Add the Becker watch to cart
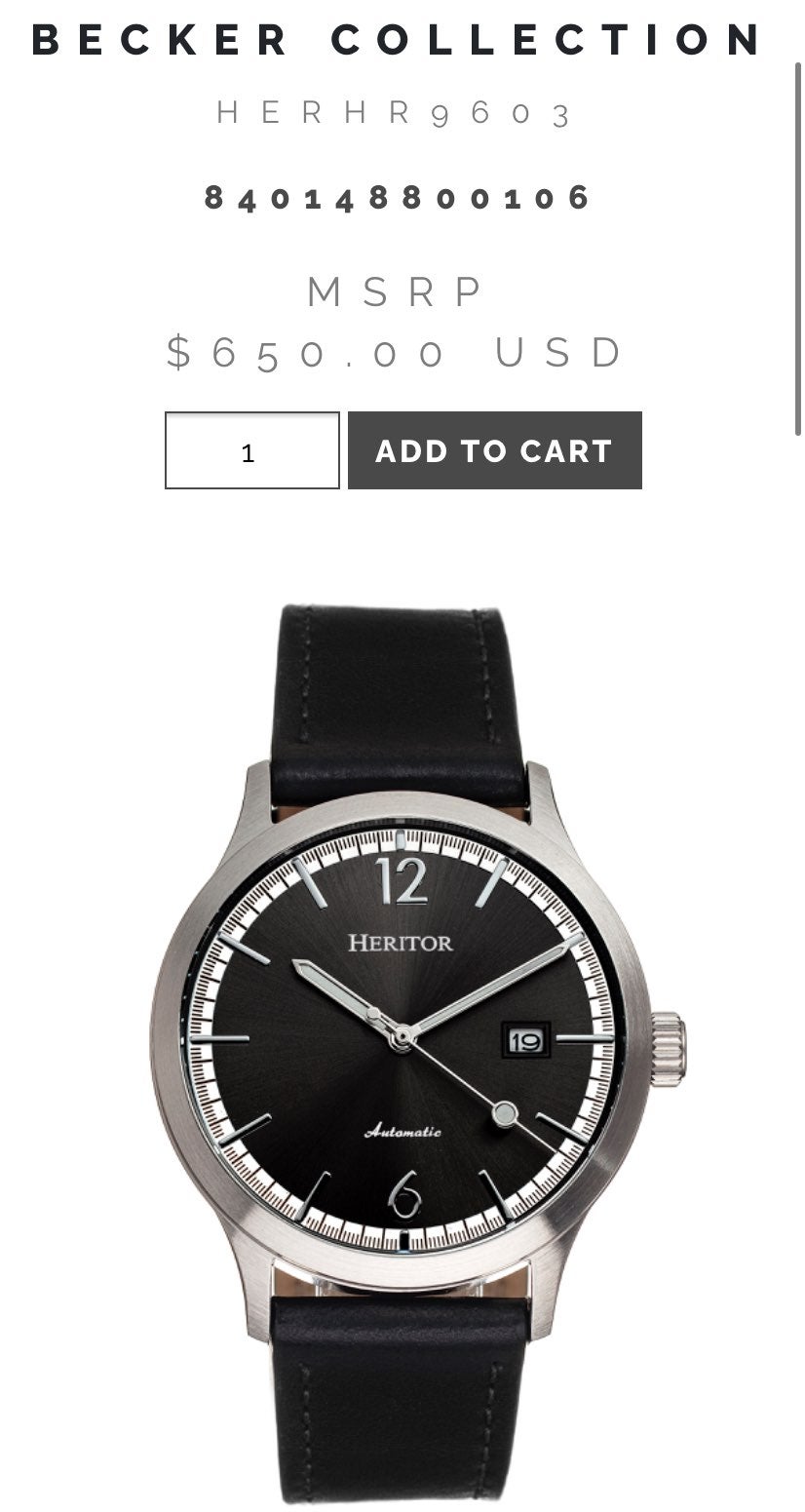Screen dimensions: 805x1512 pyautogui.click(x=495, y=450)
